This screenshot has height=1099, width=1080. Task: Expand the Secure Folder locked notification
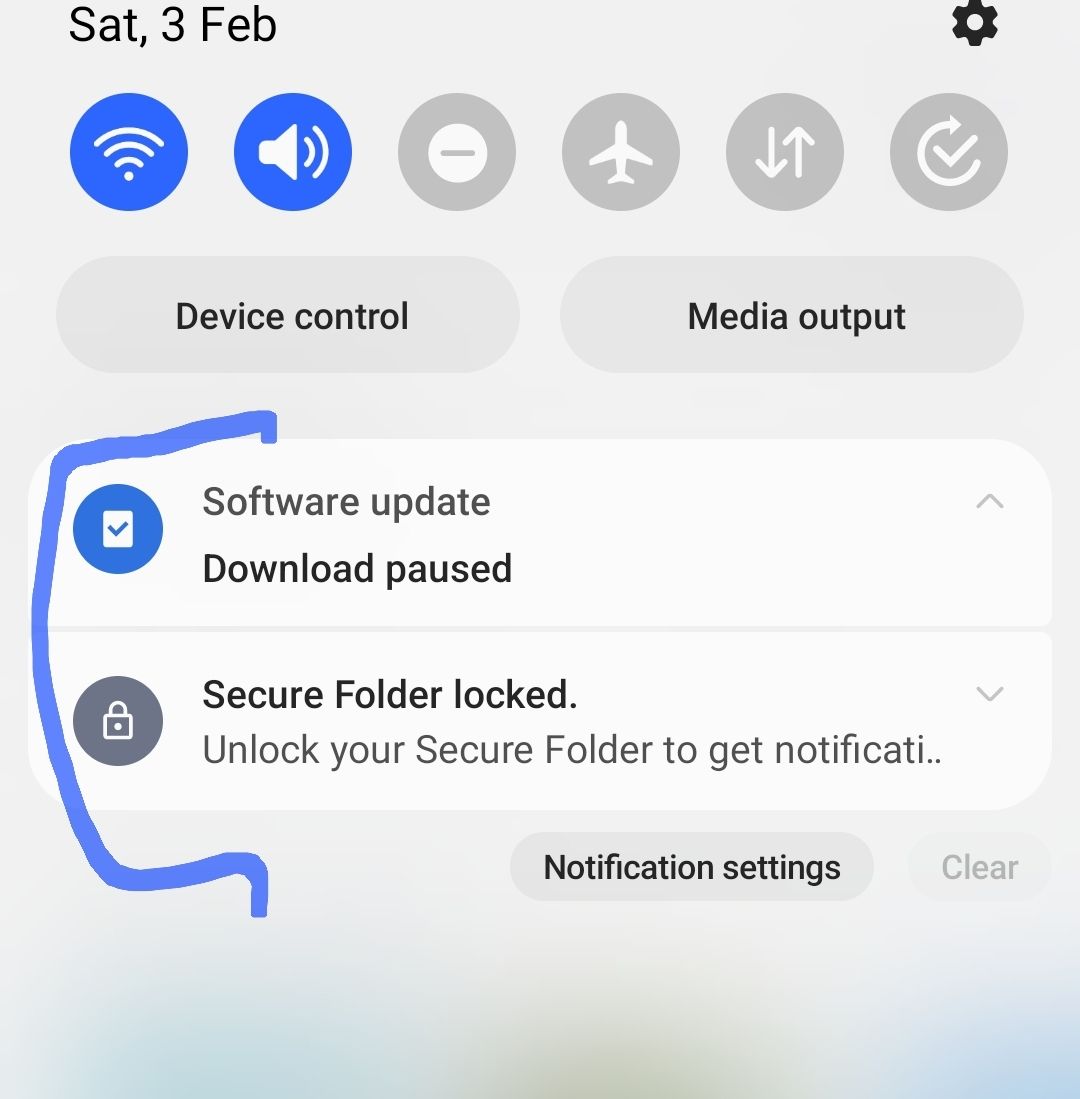pyautogui.click(x=991, y=694)
